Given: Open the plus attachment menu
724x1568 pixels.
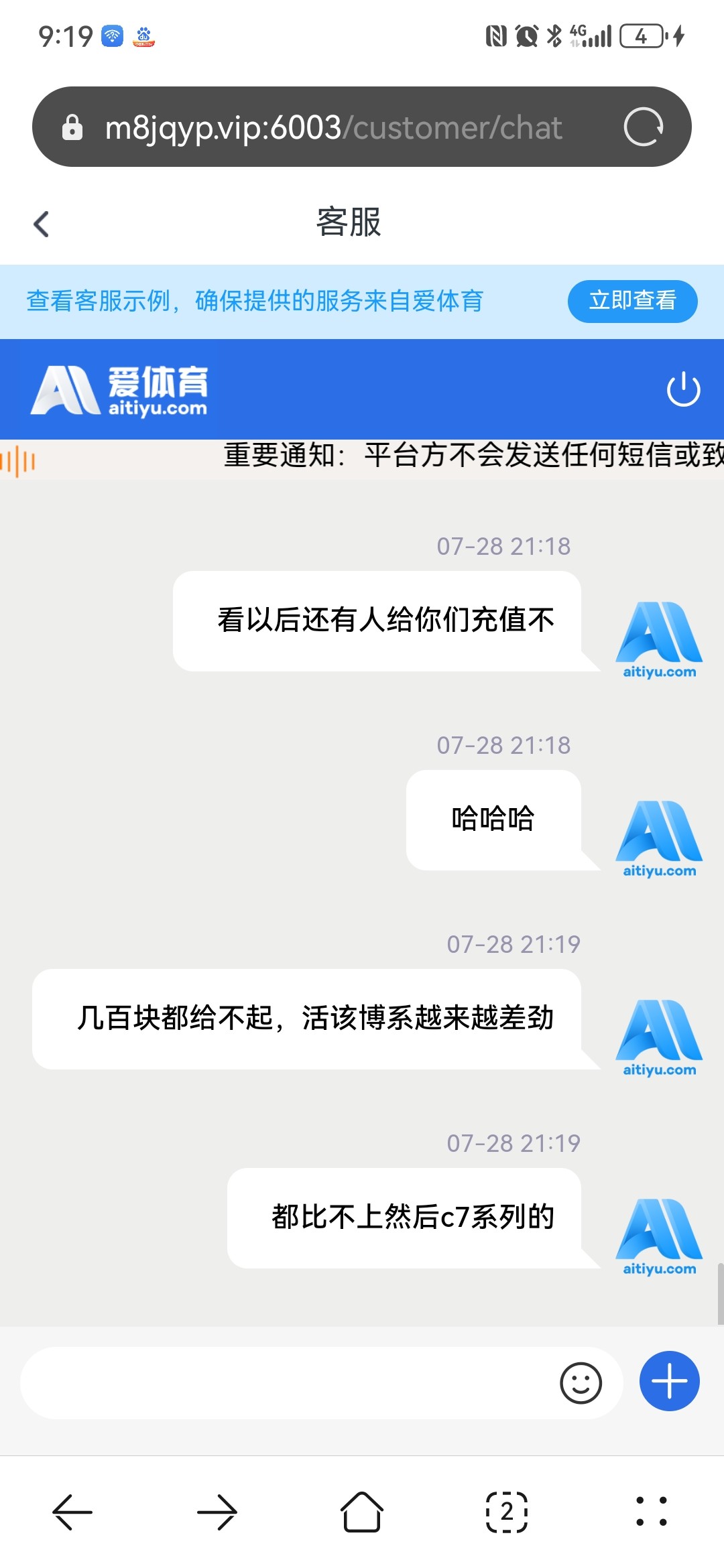Looking at the screenshot, I should [669, 1381].
